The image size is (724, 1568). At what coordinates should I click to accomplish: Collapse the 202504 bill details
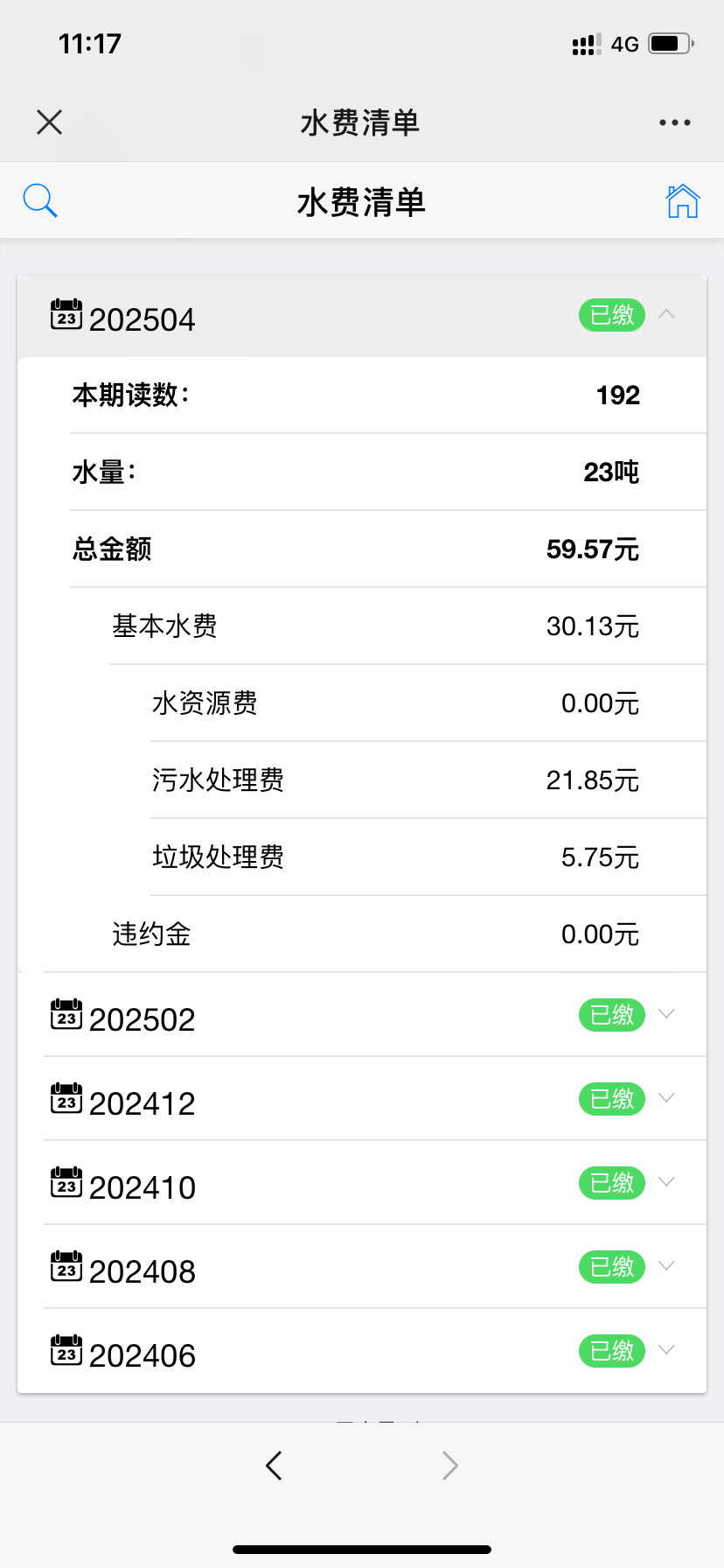point(666,315)
